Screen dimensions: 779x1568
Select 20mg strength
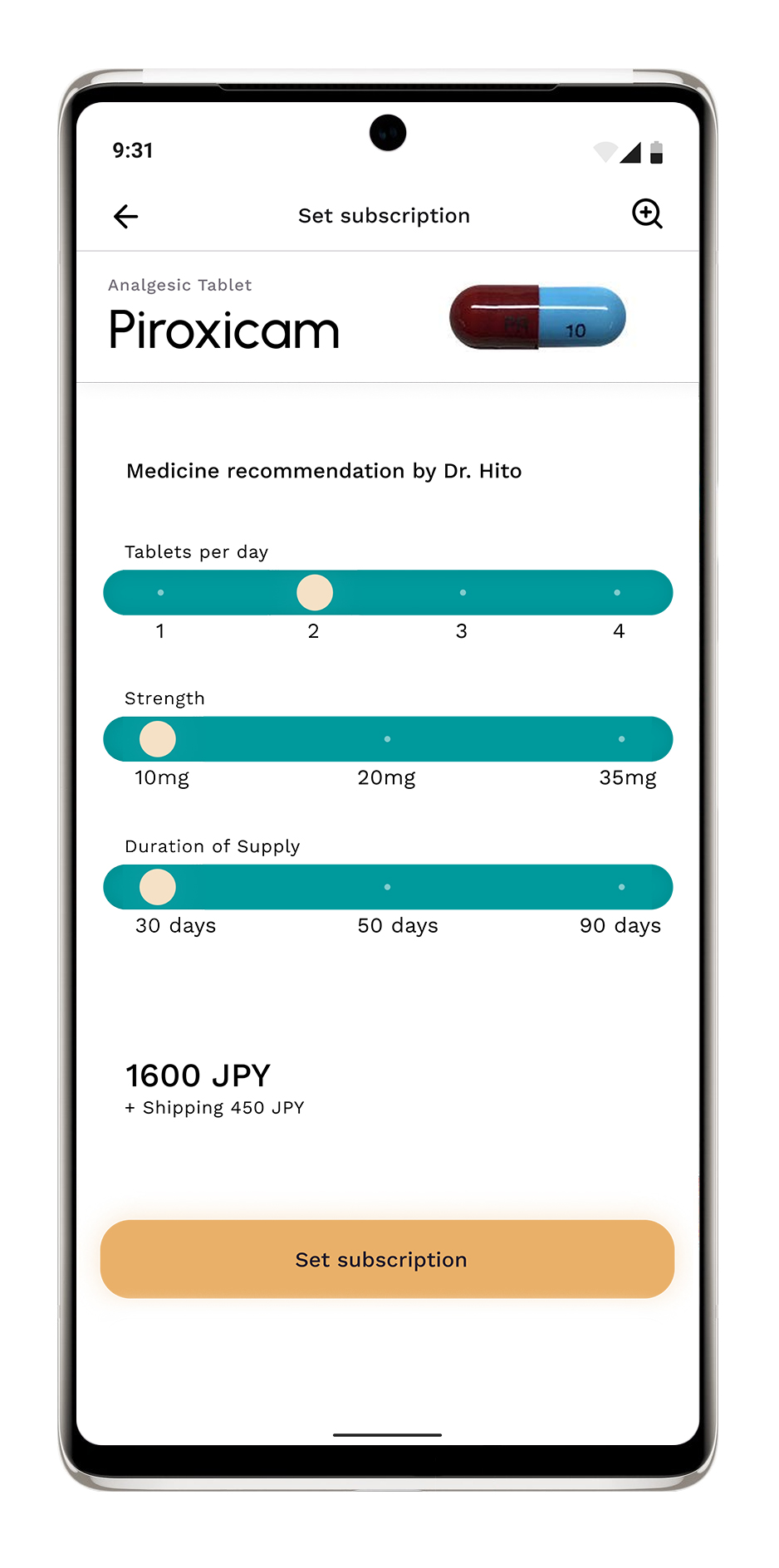point(387,739)
